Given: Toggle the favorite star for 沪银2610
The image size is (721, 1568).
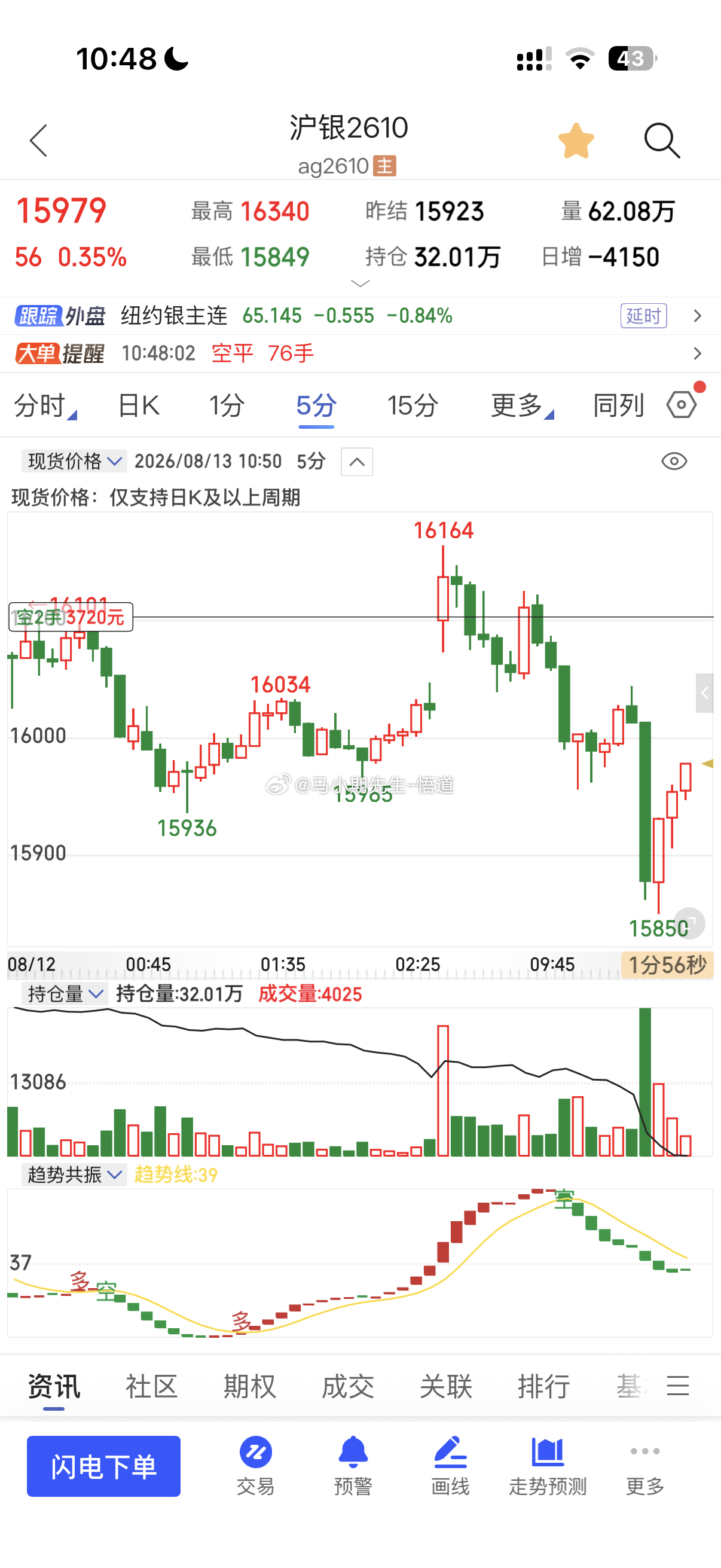Looking at the screenshot, I should coord(576,141).
